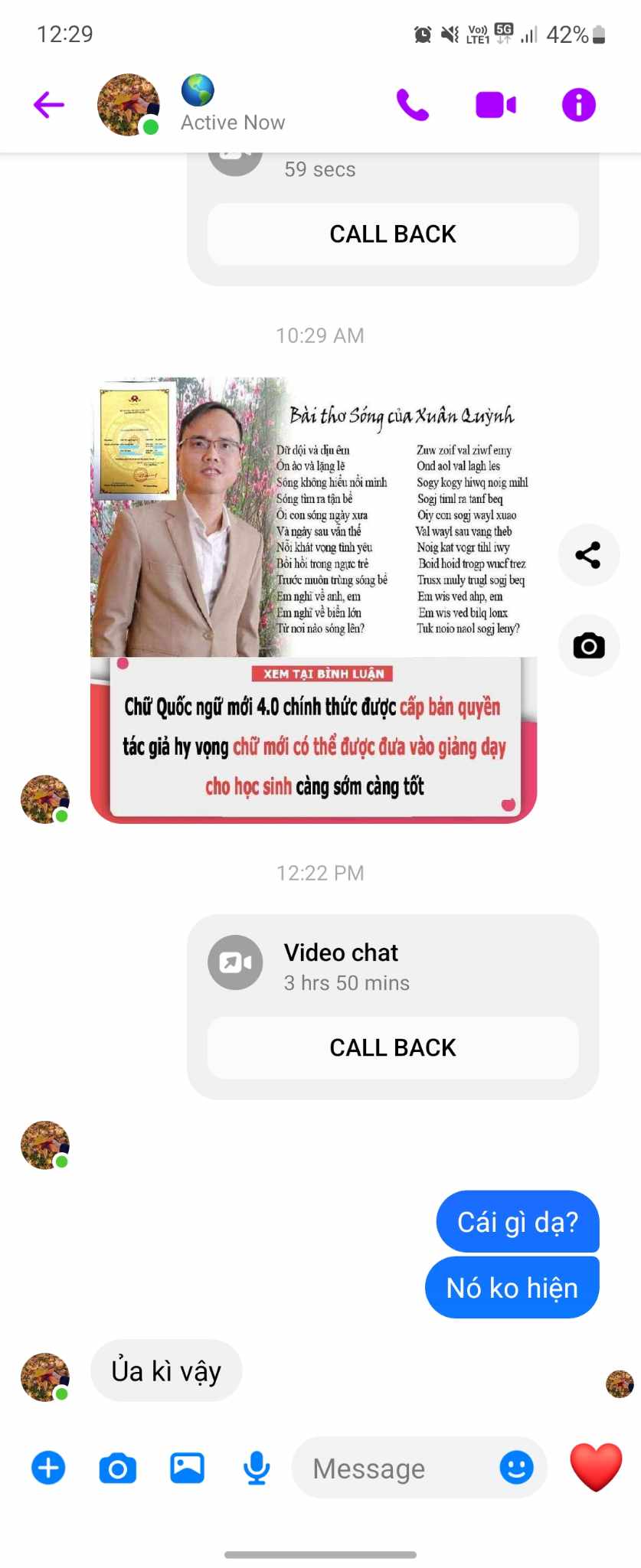Open the shared Chữ Quốc ngữ image

[313, 599]
